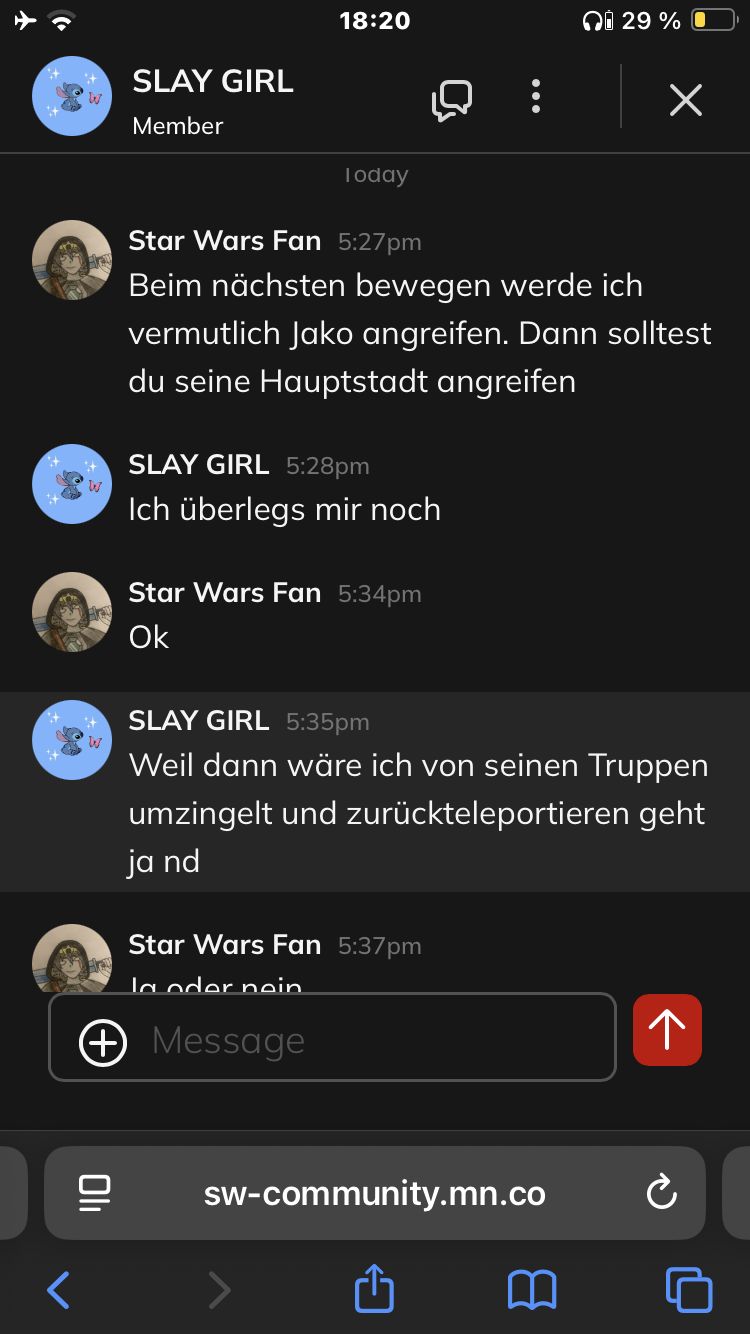Viewport: 750px width, 1334px height.
Task: Open the chat threads icon in header
Action: coord(451,98)
